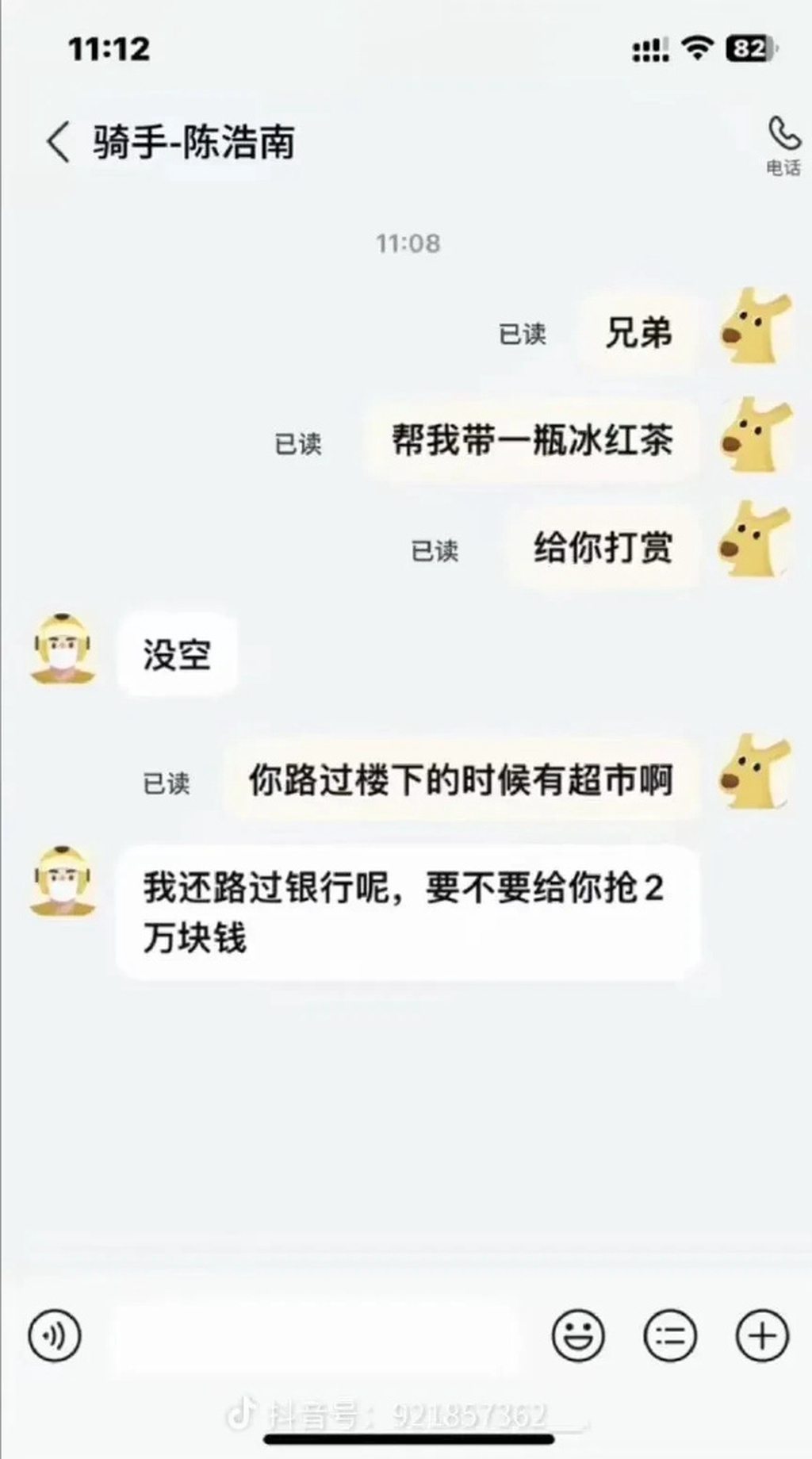
Task: Open the quick replies list icon
Action: click(670, 1336)
